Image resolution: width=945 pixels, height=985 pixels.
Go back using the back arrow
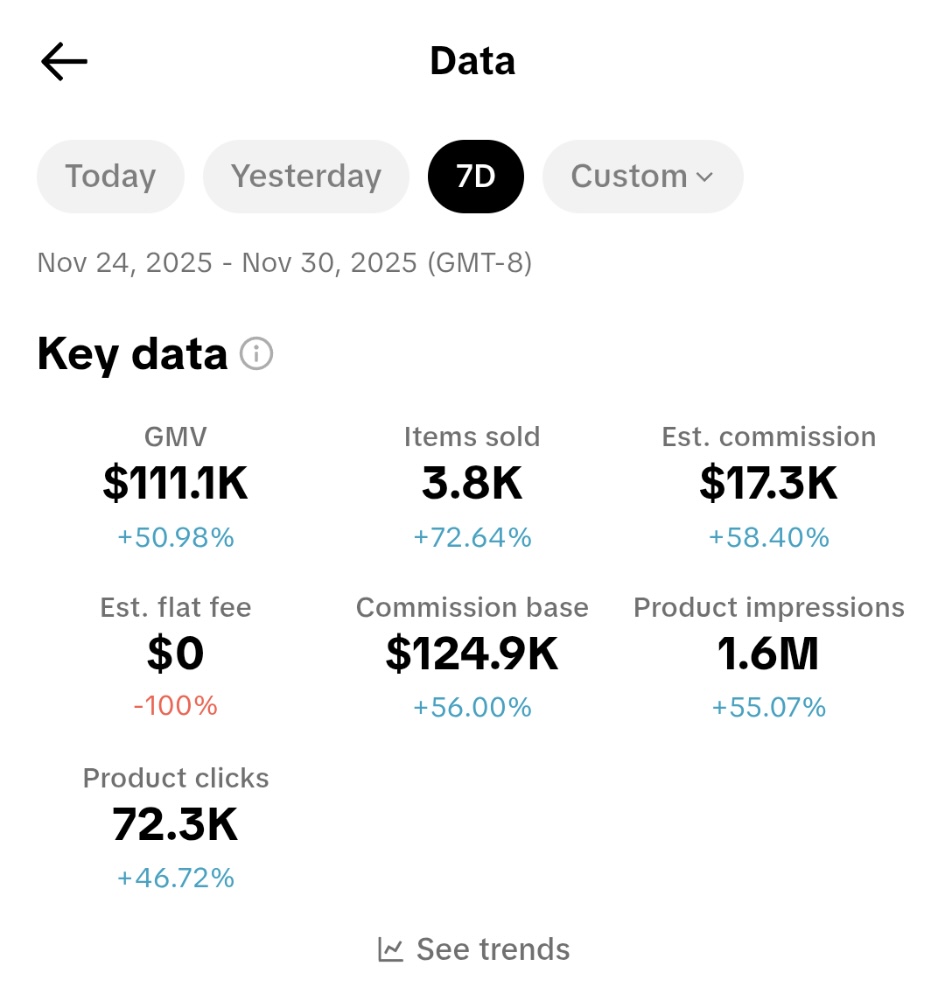tap(63, 61)
